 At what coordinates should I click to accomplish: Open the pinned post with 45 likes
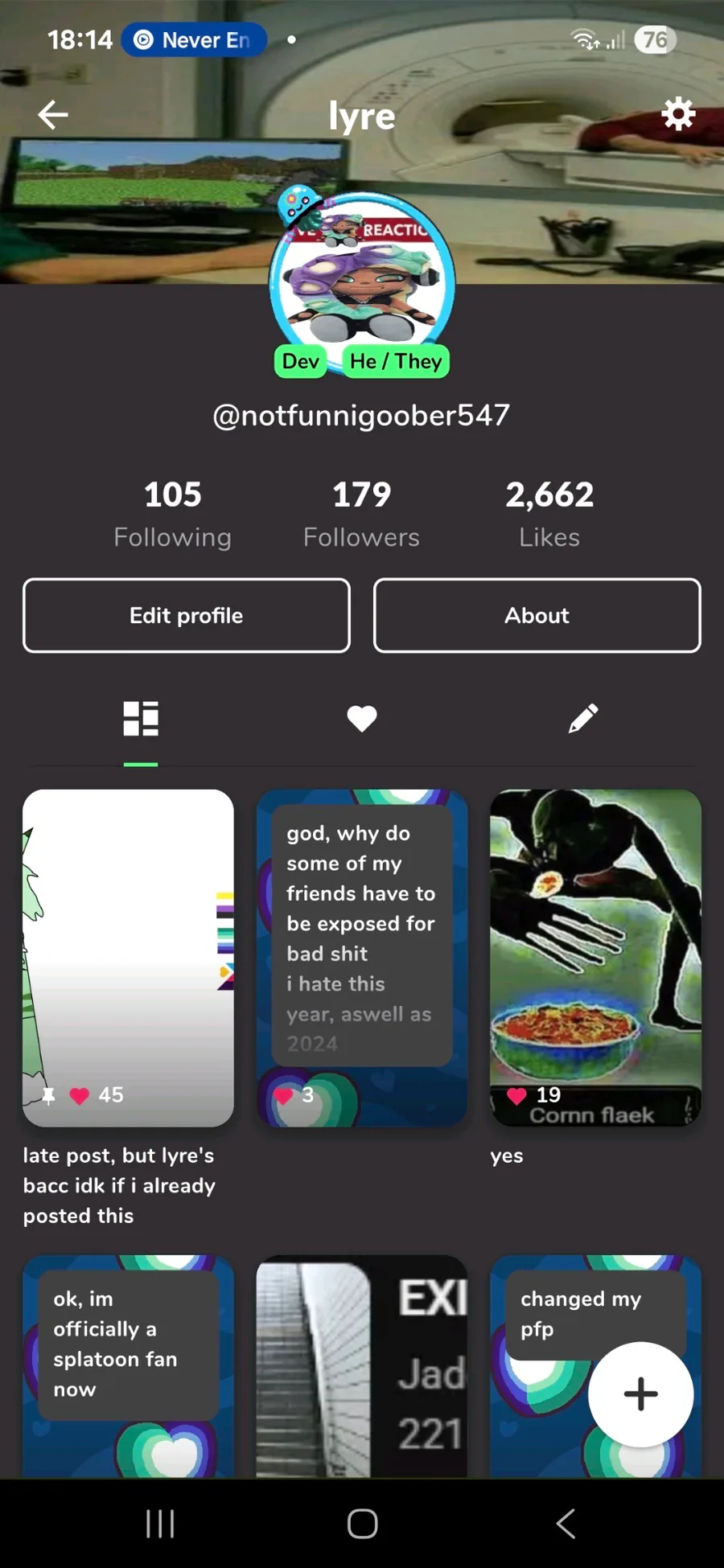(x=129, y=958)
